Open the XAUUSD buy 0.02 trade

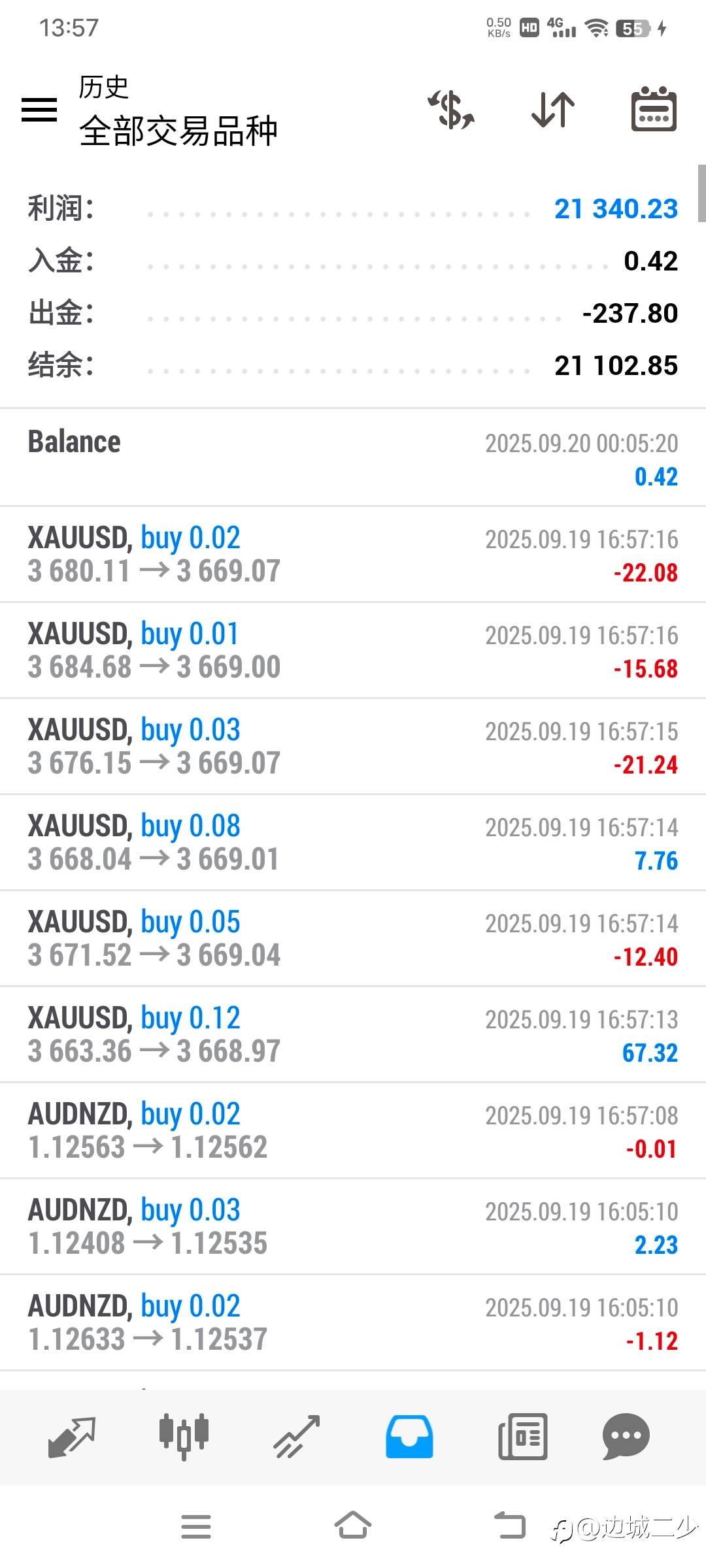tap(353, 554)
